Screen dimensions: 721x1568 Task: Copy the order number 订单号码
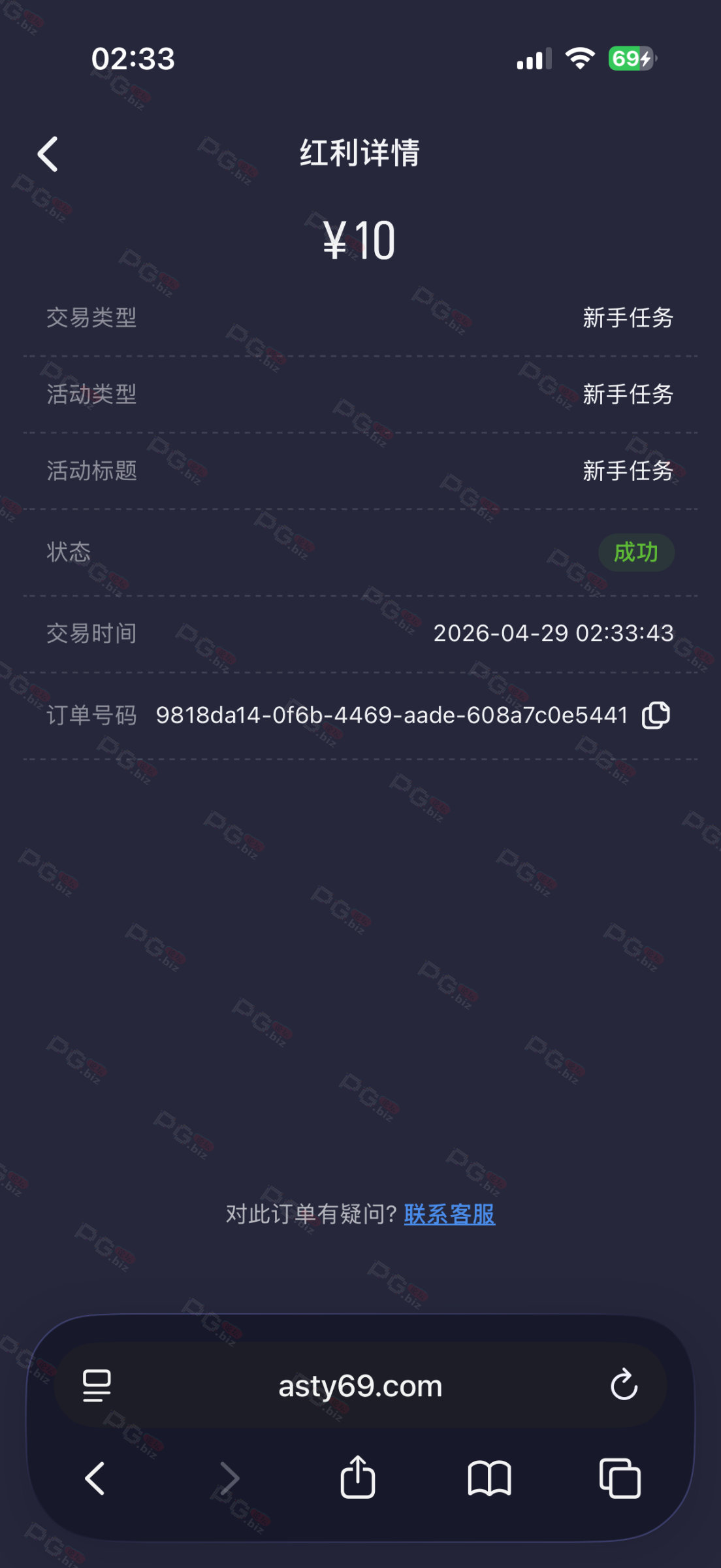point(656,715)
